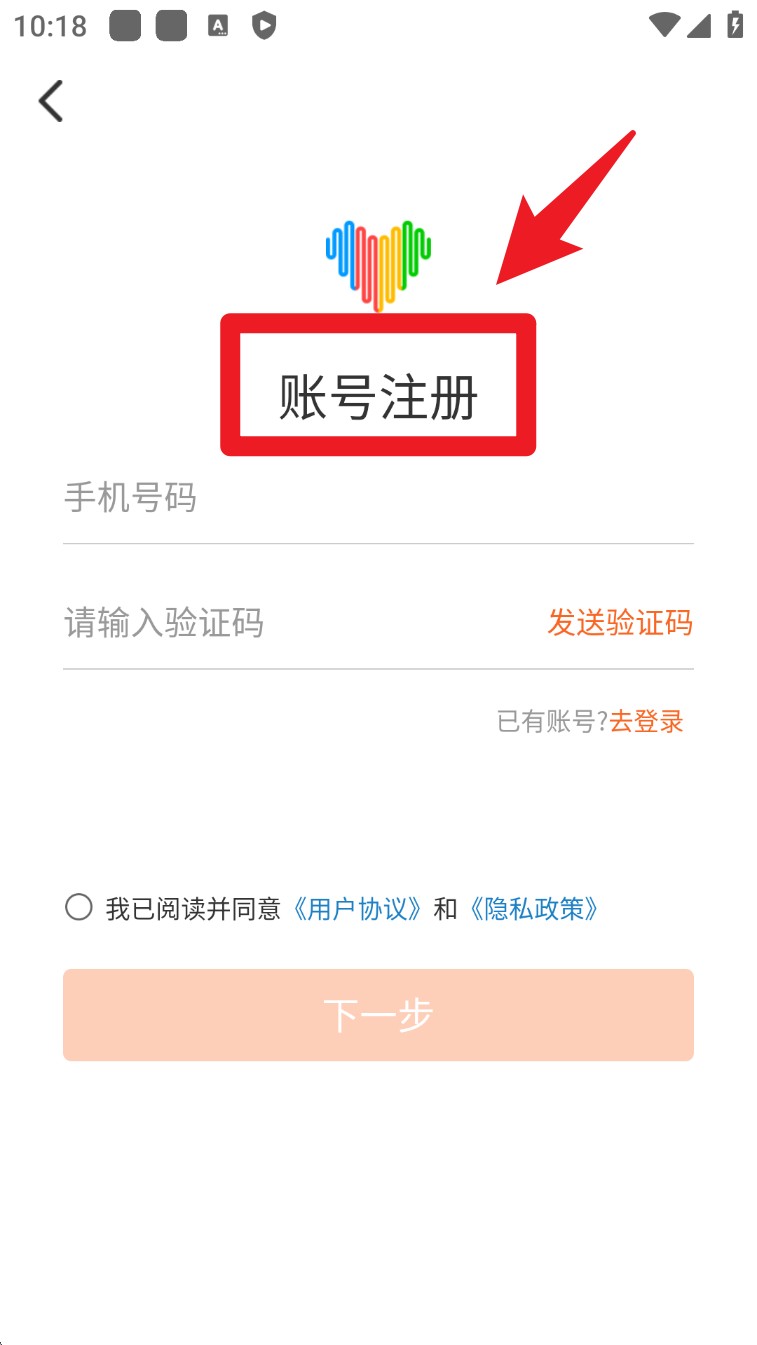Focus the 请输入验证码 verification code field
This screenshot has width=757, height=1345.
click(x=300, y=623)
